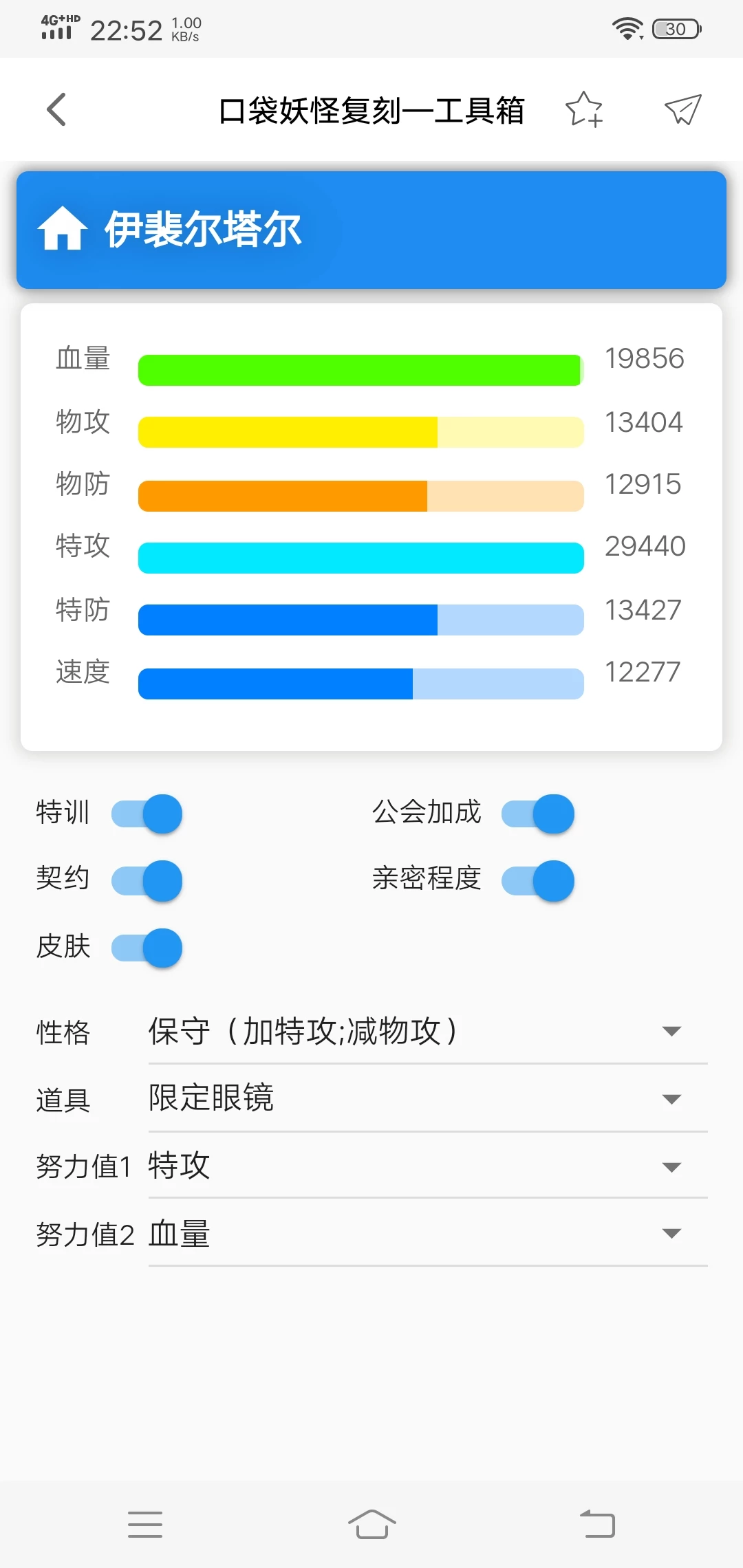743x1568 pixels.
Task: Expand the 性格 nature dropdown
Action: click(427, 1032)
